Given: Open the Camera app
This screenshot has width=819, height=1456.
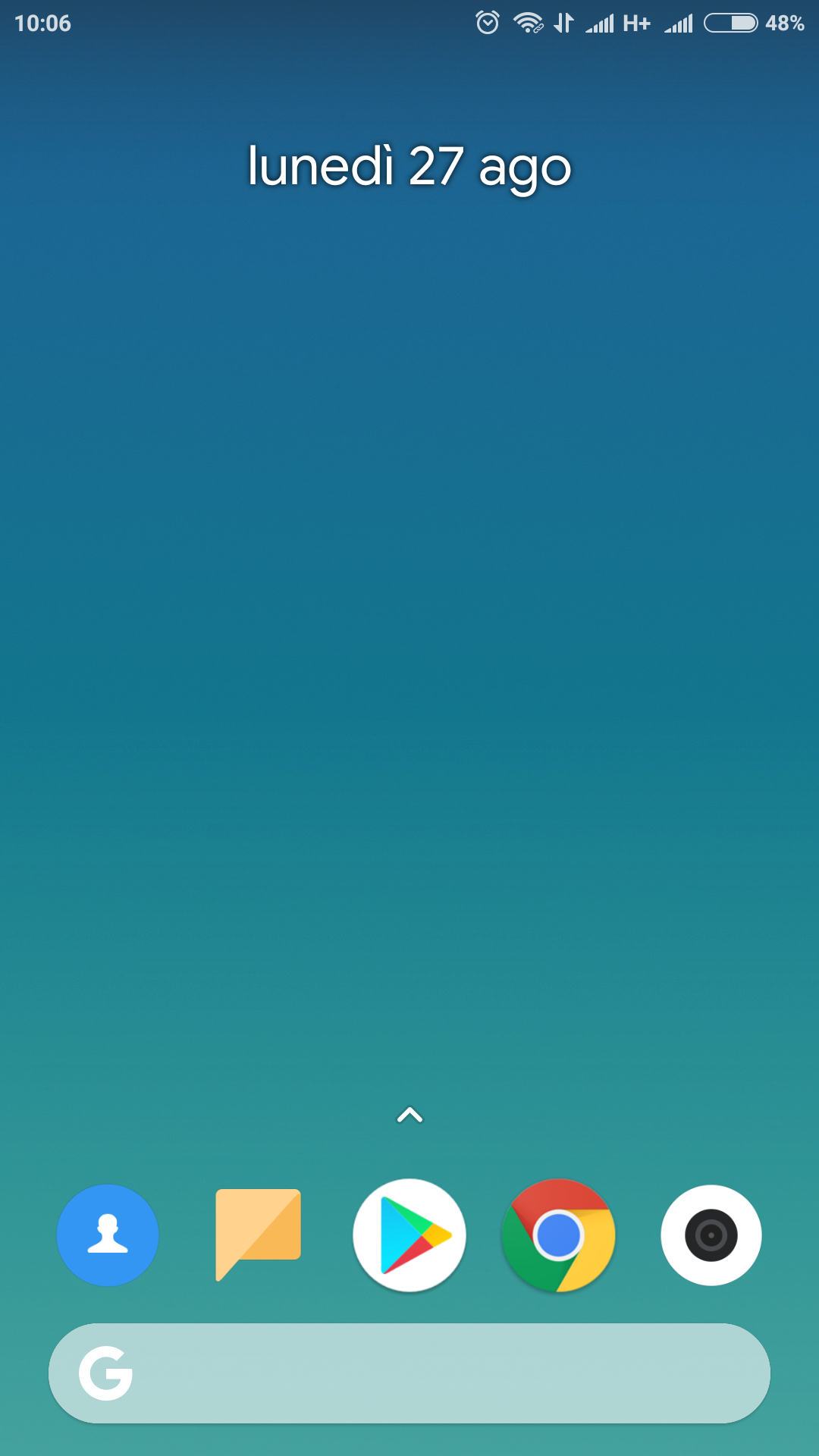Looking at the screenshot, I should click(x=711, y=1235).
